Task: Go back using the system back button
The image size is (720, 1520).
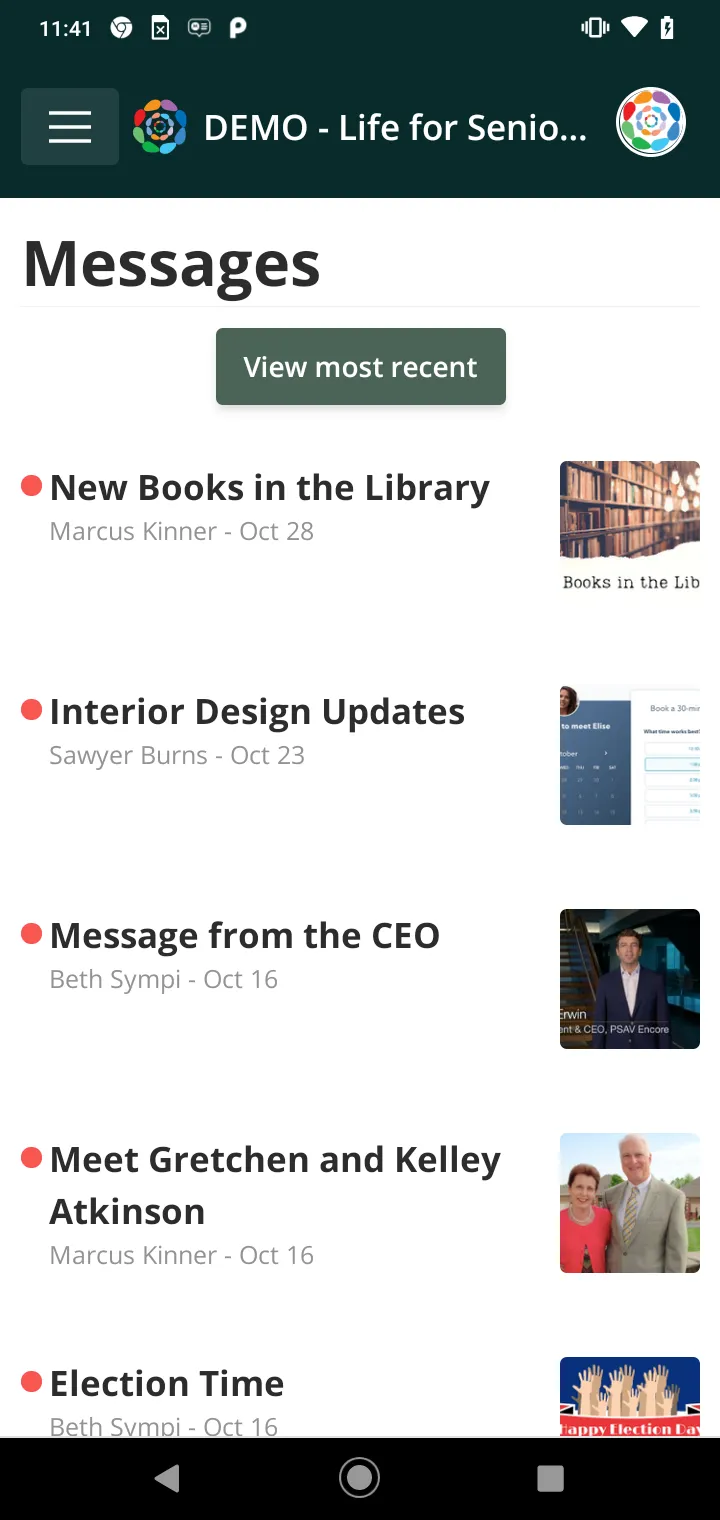Action: coord(167,1478)
